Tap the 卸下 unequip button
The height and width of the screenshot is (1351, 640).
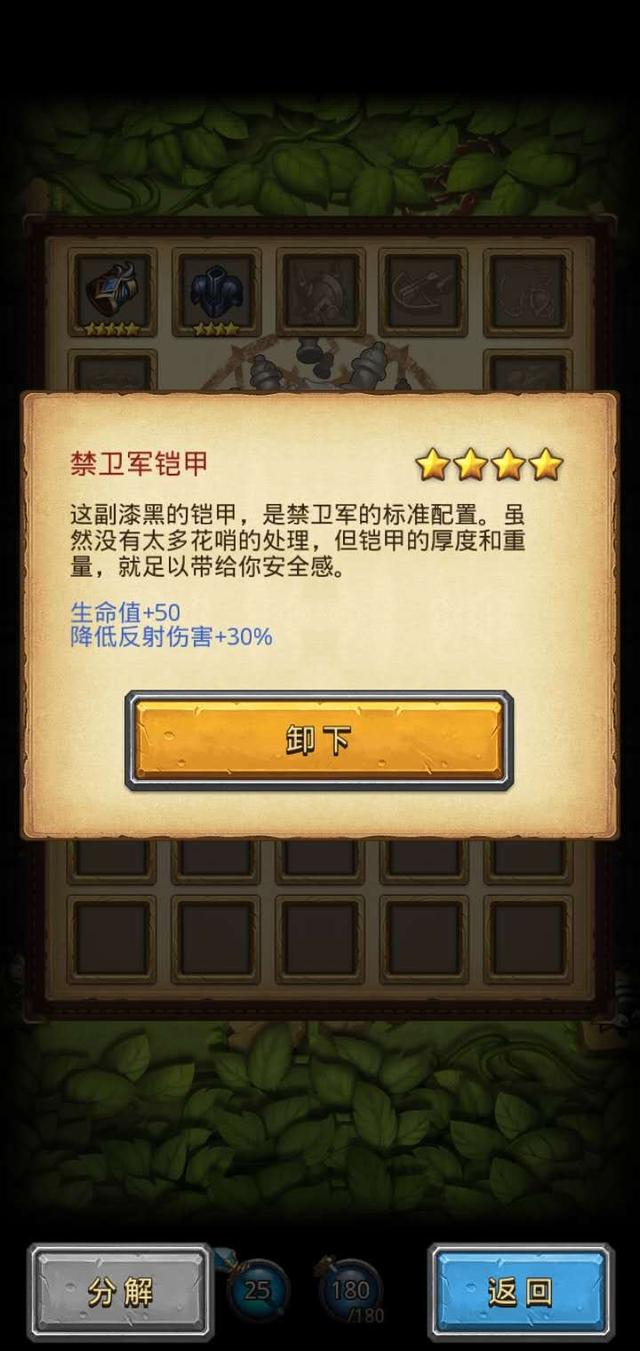(319, 741)
